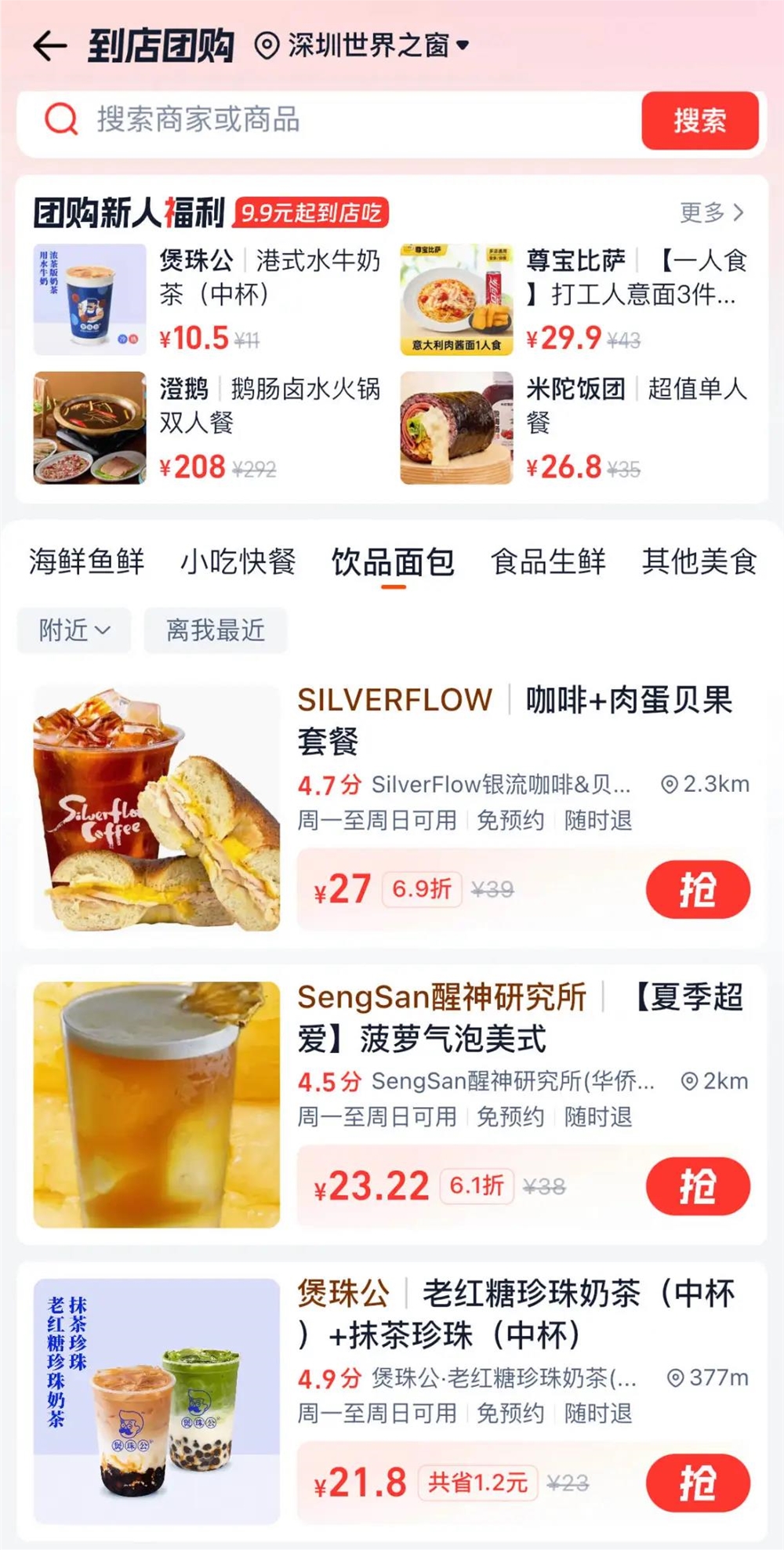Switch to the 小吃快餐 tab
Image resolution: width=784 pixels, height=1550 pixels.
point(236,561)
